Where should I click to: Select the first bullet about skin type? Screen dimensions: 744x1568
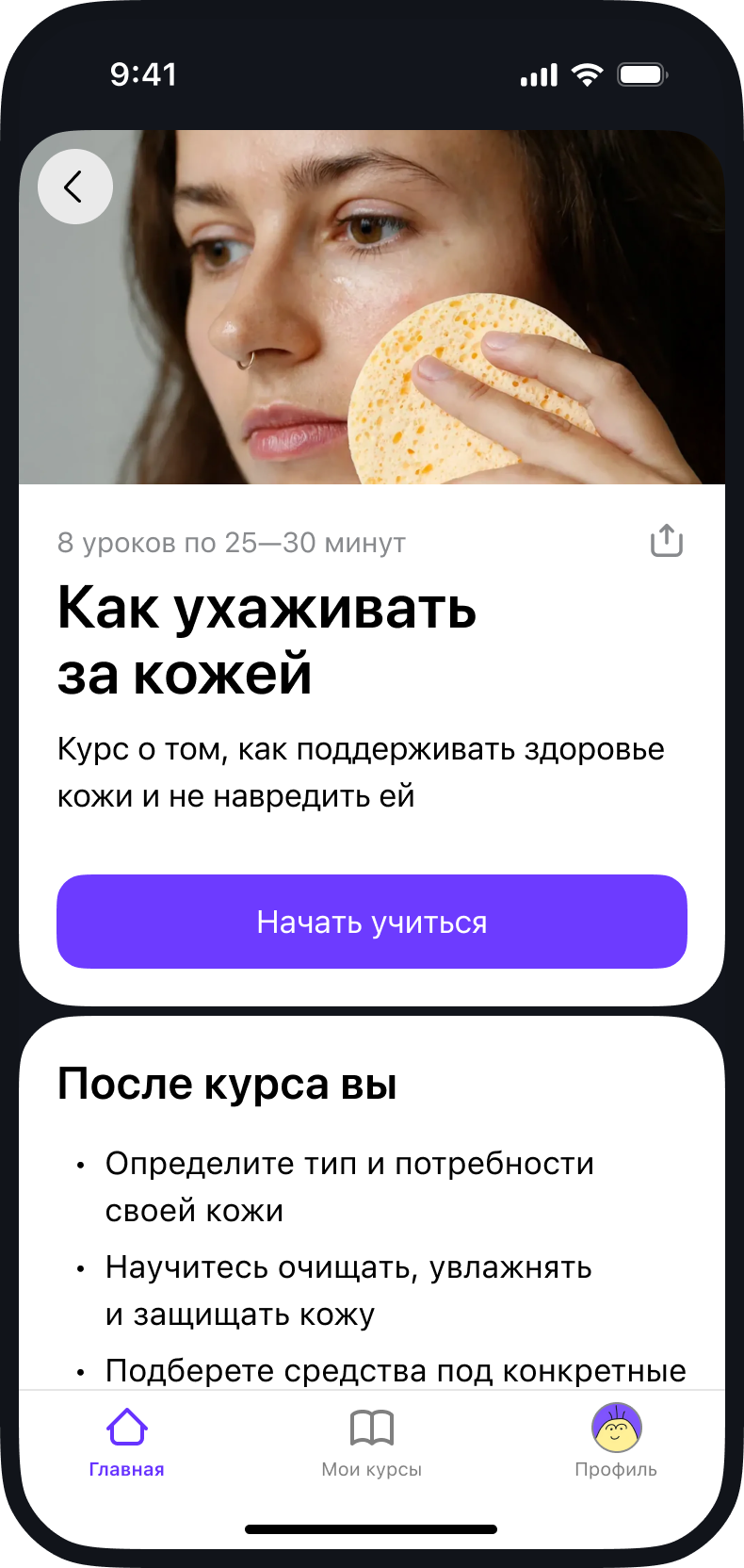click(x=349, y=1185)
